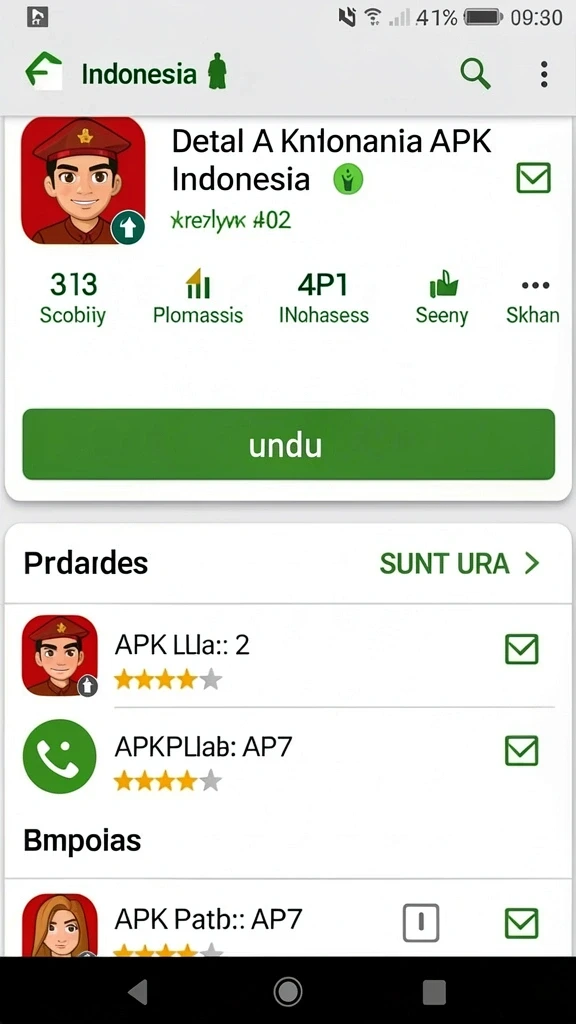Go back using the green arrow

[x=44, y=71]
